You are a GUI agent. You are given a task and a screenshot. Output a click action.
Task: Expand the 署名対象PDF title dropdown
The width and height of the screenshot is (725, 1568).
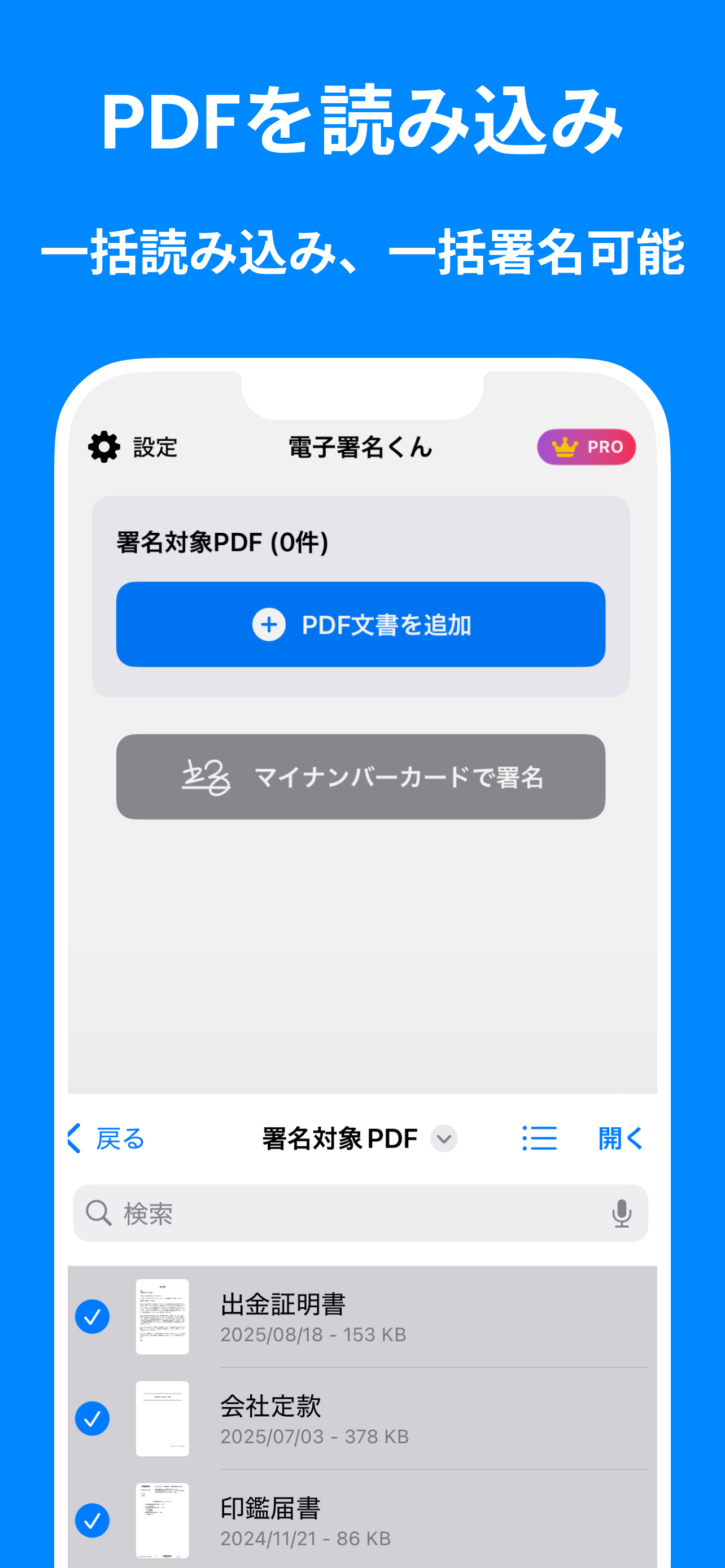click(x=443, y=1138)
